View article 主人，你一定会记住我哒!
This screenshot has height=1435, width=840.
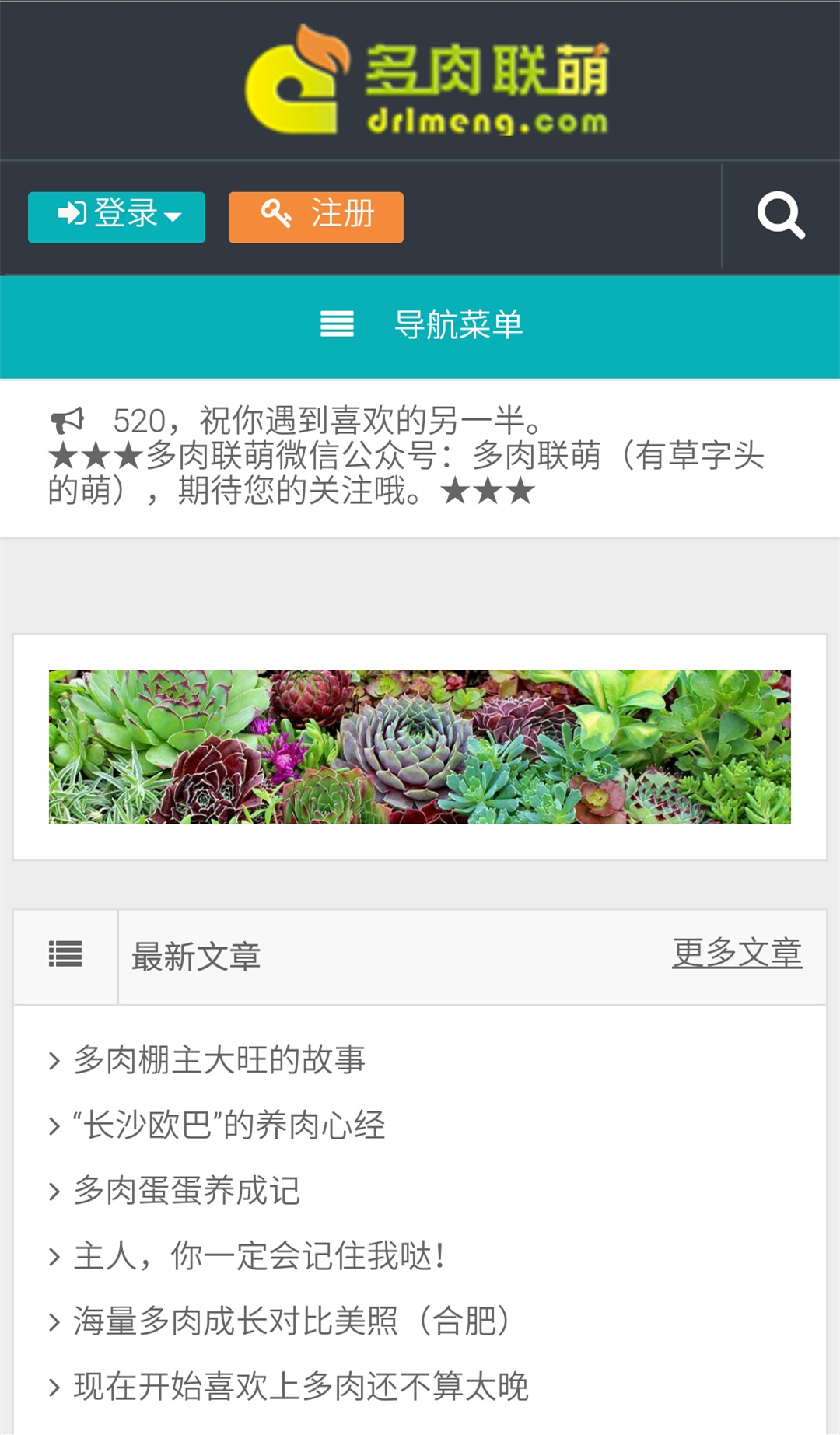pos(260,1255)
